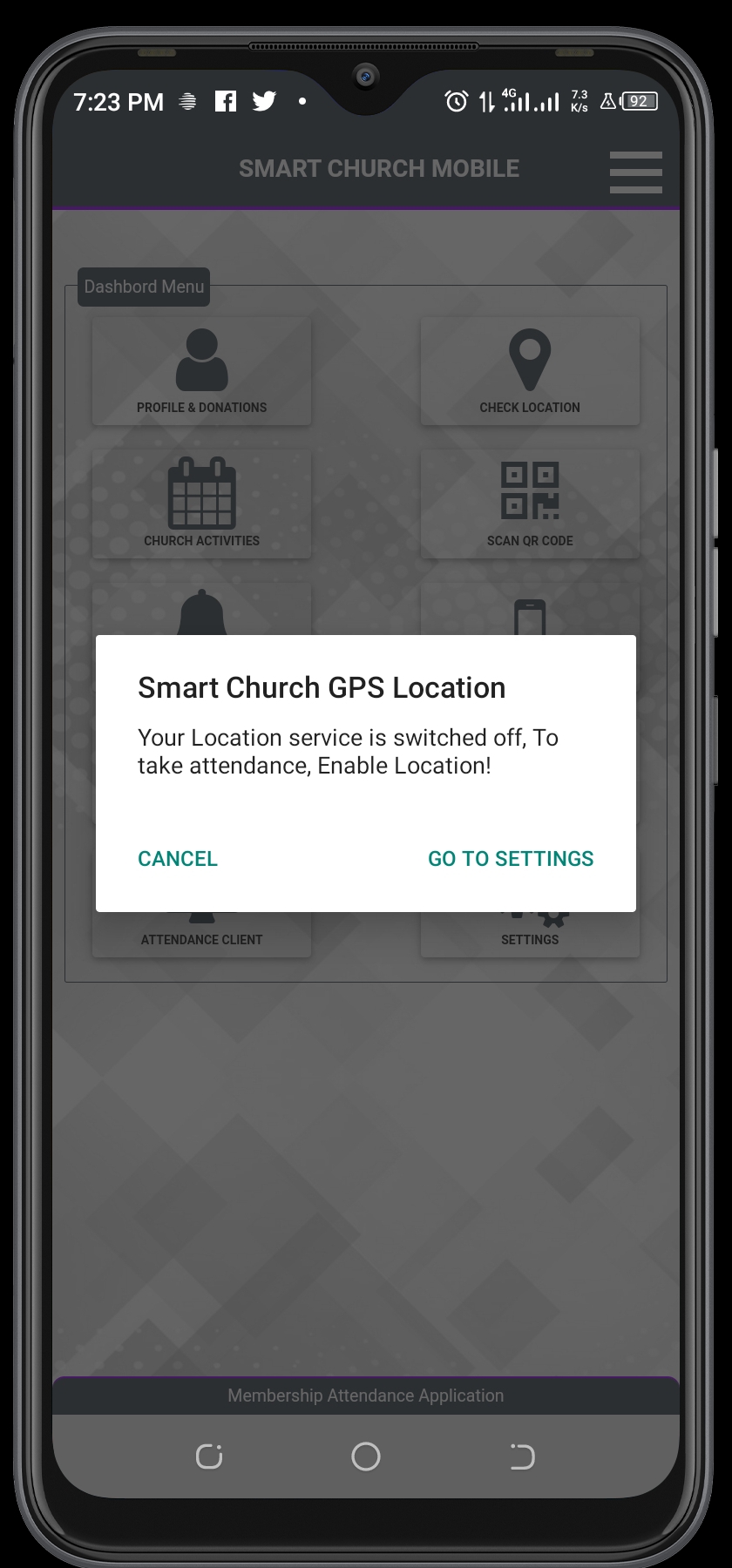The height and width of the screenshot is (1568, 732).
Task: Open the Profile & Donations tile
Action: click(201, 372)
